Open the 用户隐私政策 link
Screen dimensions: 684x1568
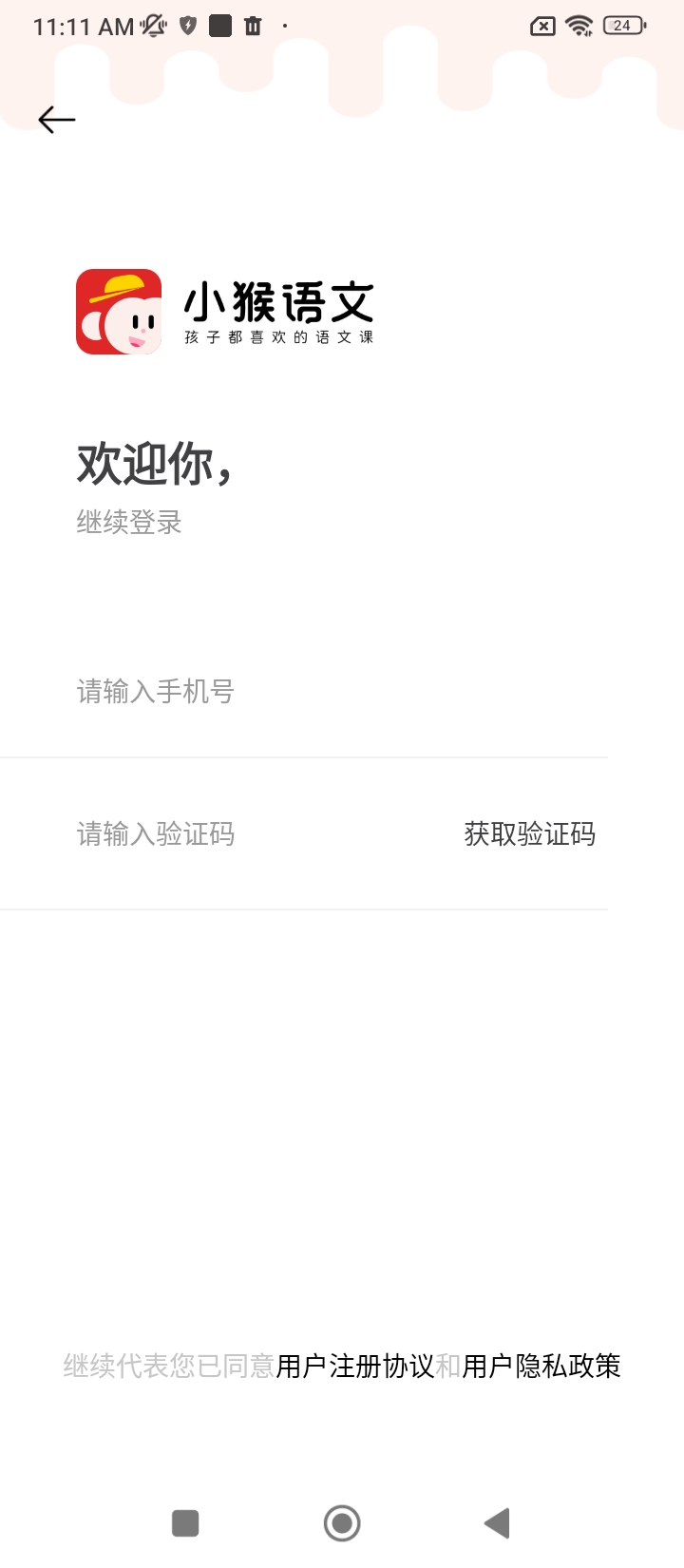541,1367
